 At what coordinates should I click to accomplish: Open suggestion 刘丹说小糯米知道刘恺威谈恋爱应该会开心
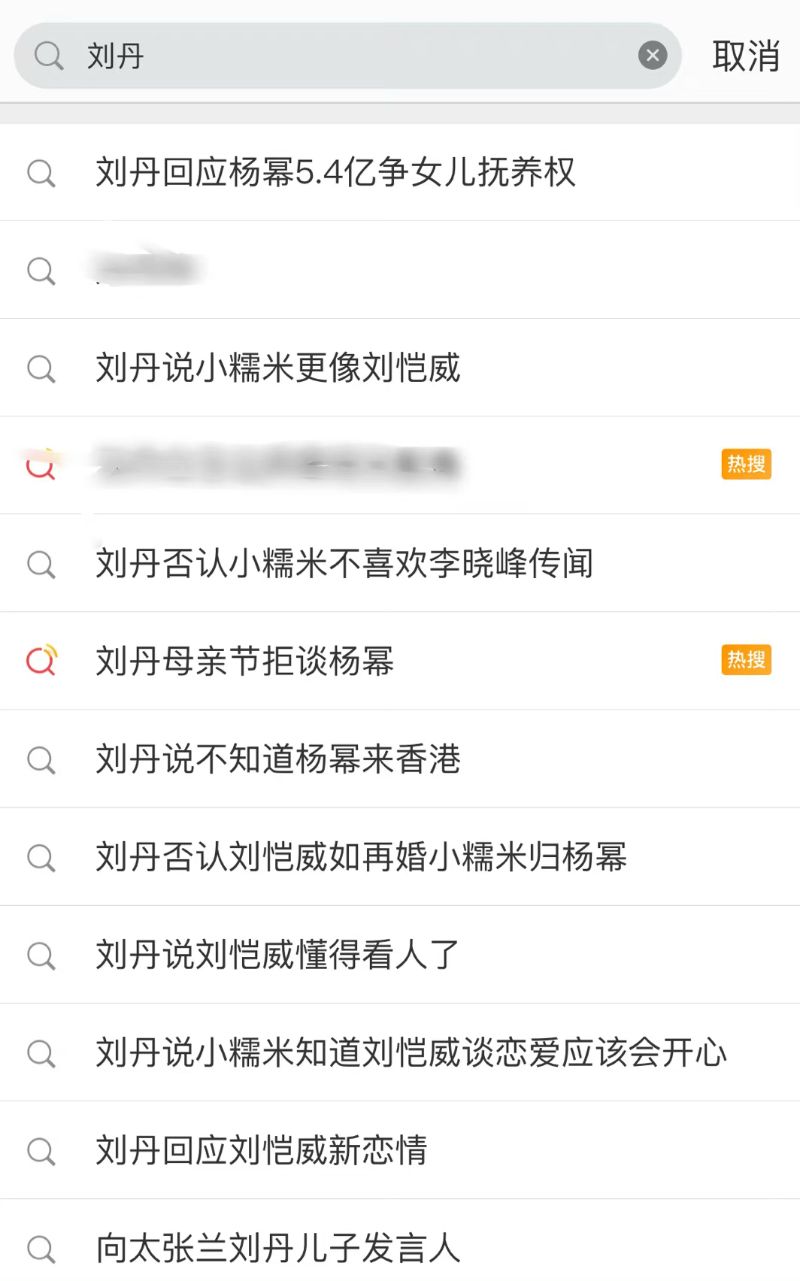click(411, 1053)
